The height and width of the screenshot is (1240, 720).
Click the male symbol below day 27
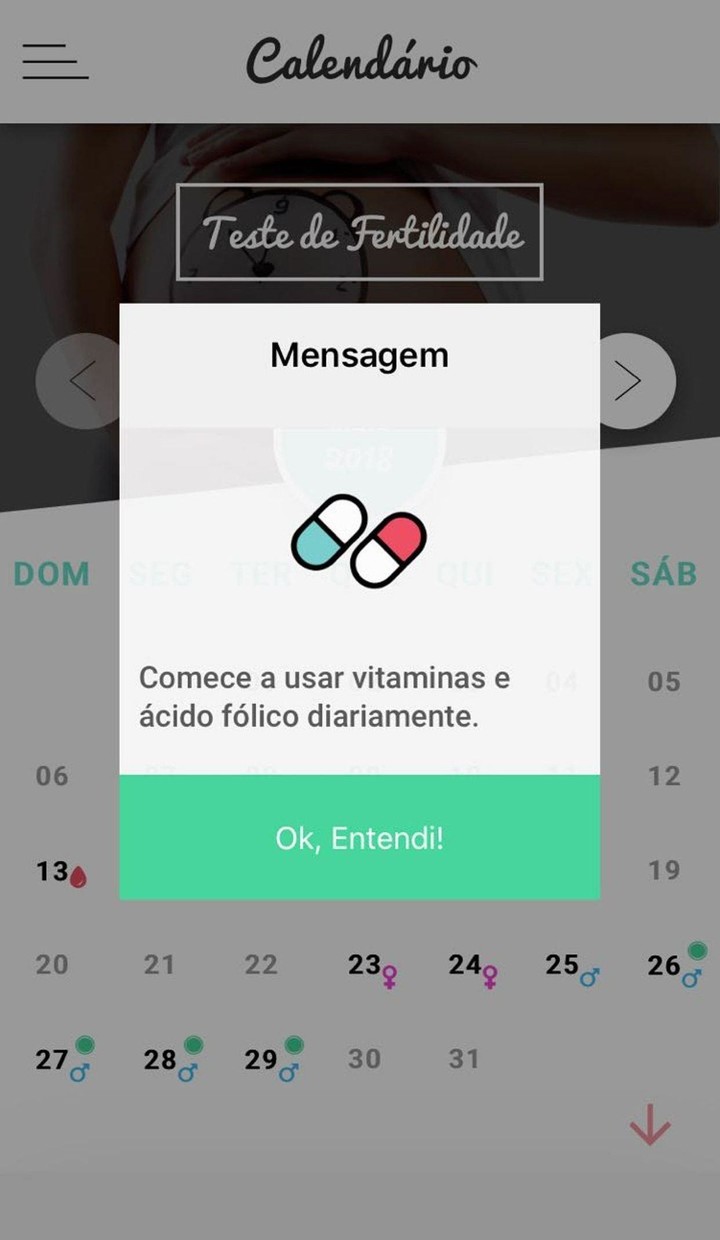coord(80,1072)
